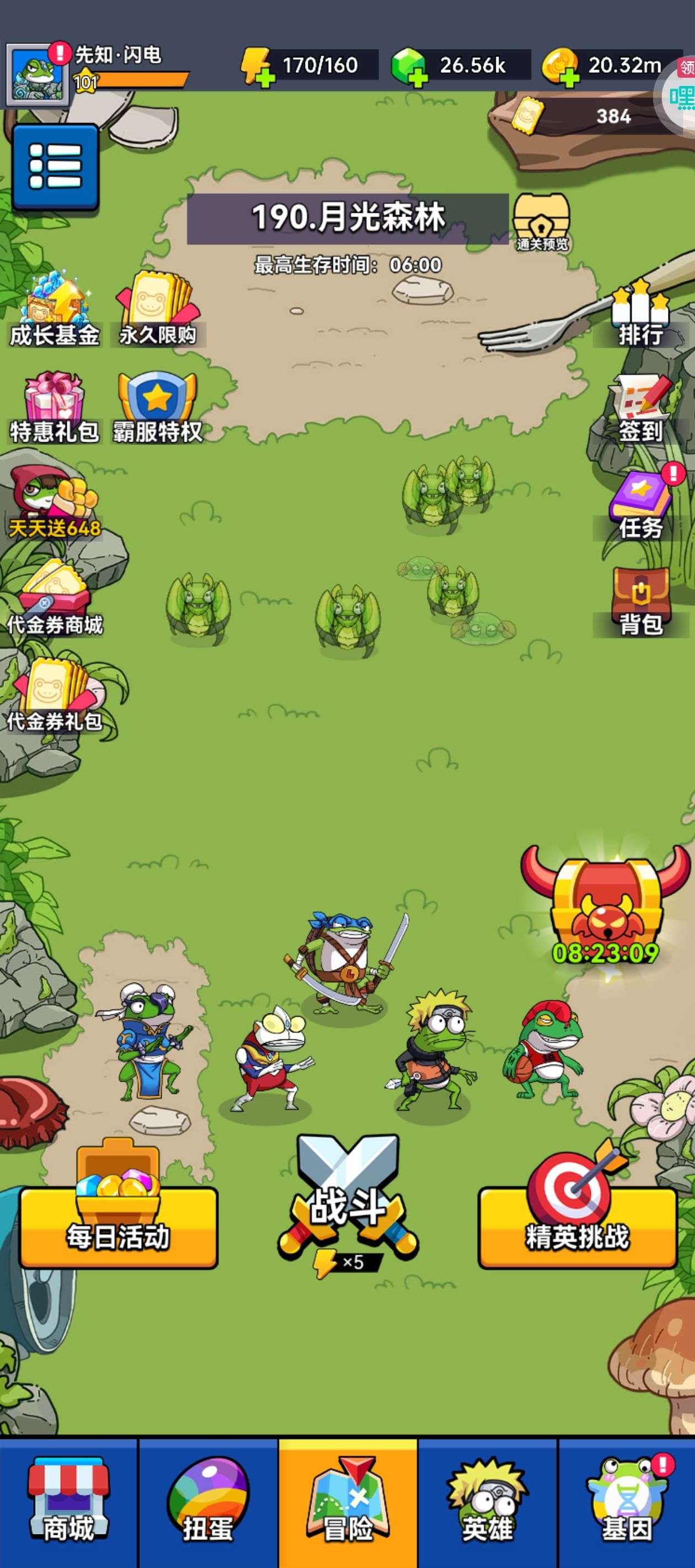This screenshot has height=1568, width=695.
Task: Start 战斗 battle
Action: pyautogui.click(x=348, y=1205)
